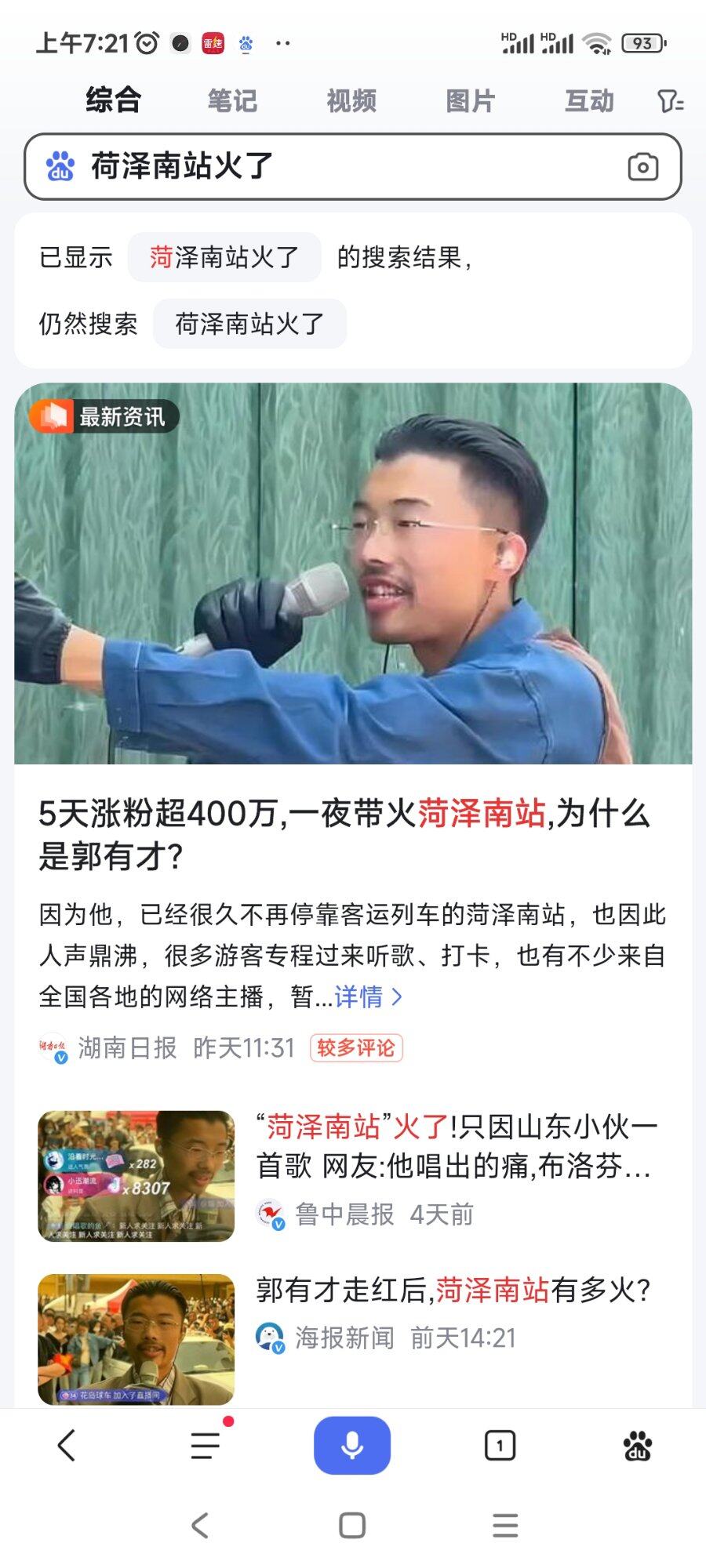
Task: Open 海报新闻 article 郭有才走红后
Action: 453,1290
